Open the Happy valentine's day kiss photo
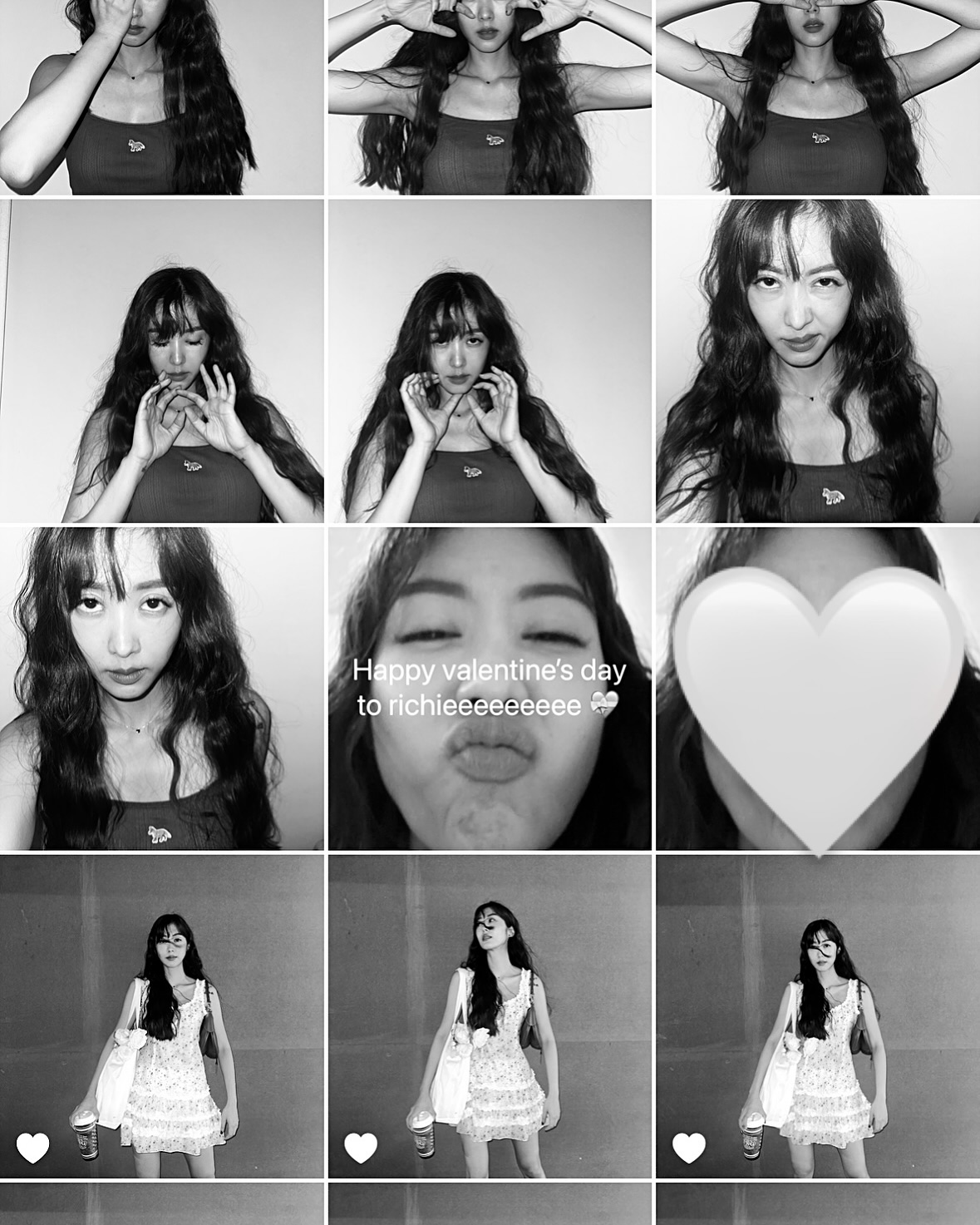Viewport: 980px width, 1225px height. coord(490,689)
